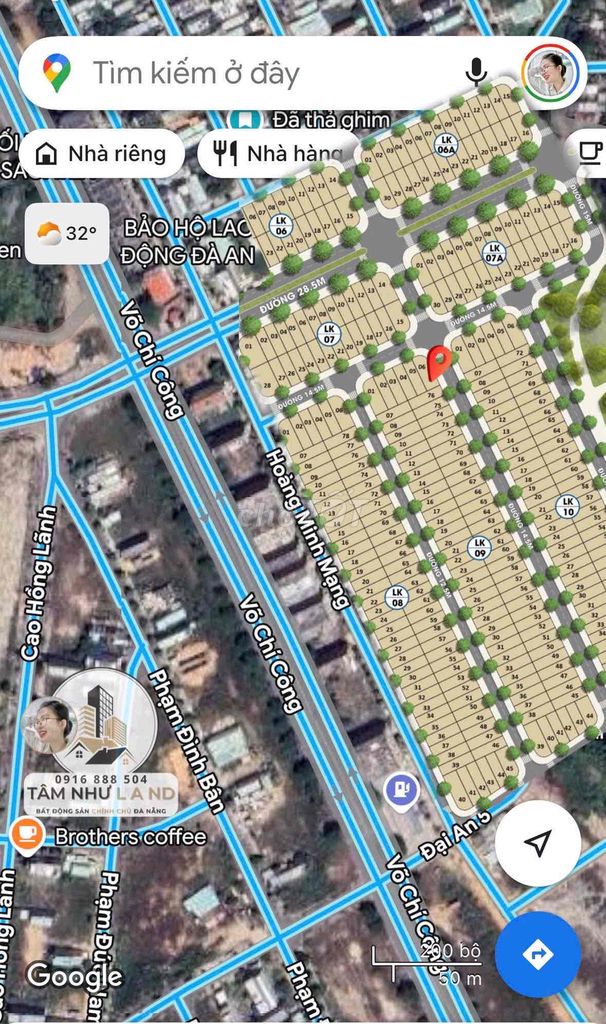This screenshot has width=606, height=1024.
Task: Open the Brothers coffee place marker
Action: point(27,834)
